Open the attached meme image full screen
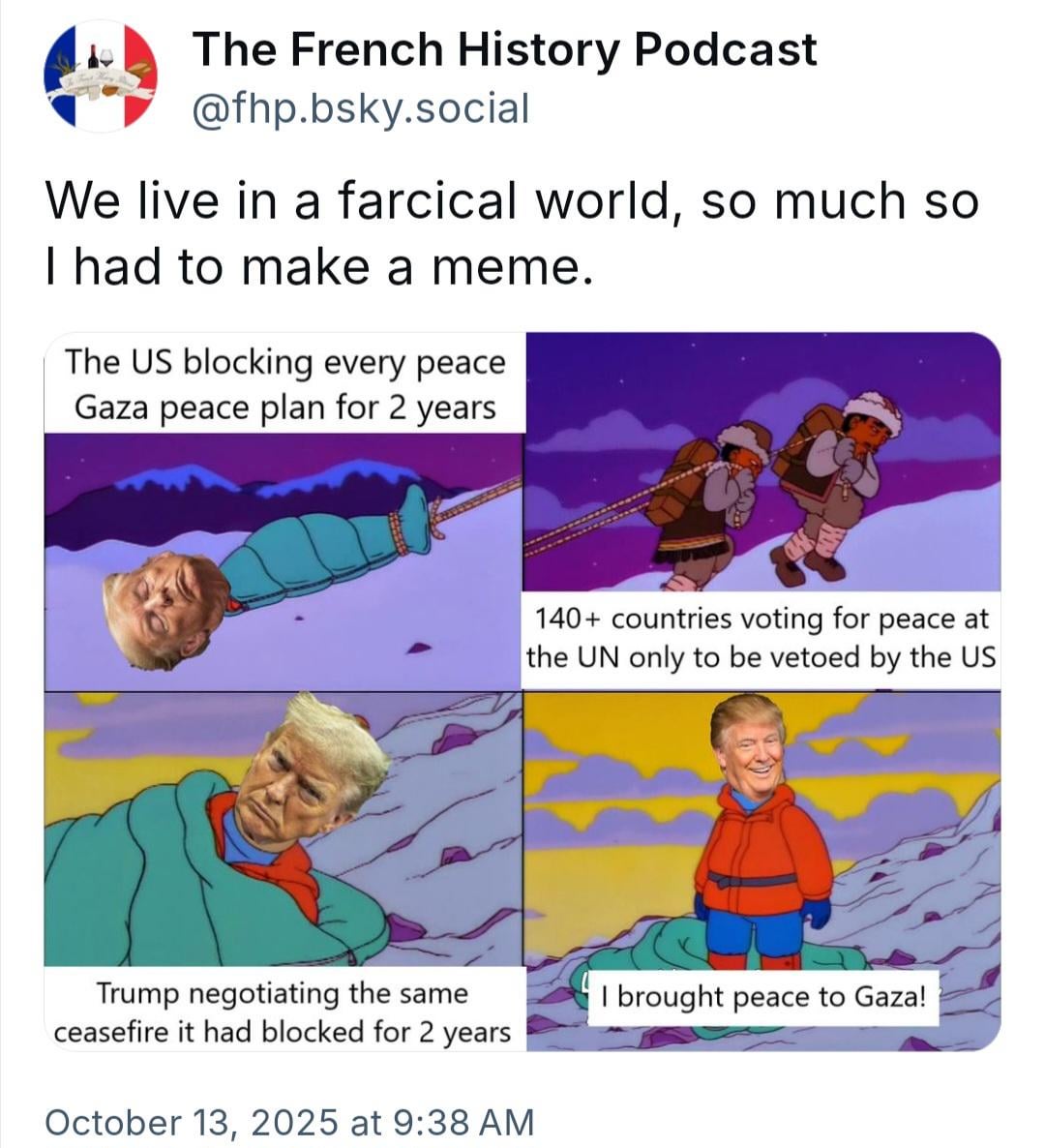 point(522,691)
